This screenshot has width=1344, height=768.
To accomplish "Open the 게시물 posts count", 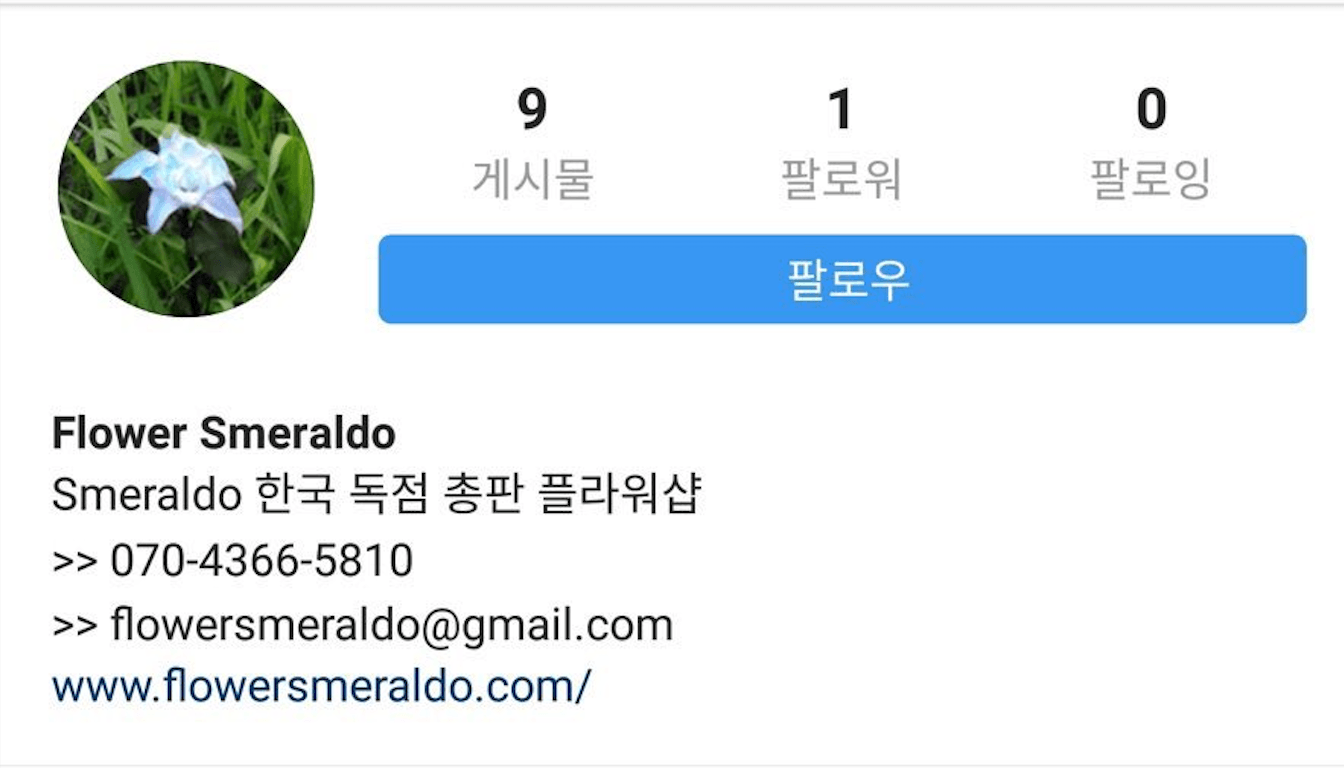I will [x=533, y=143].
